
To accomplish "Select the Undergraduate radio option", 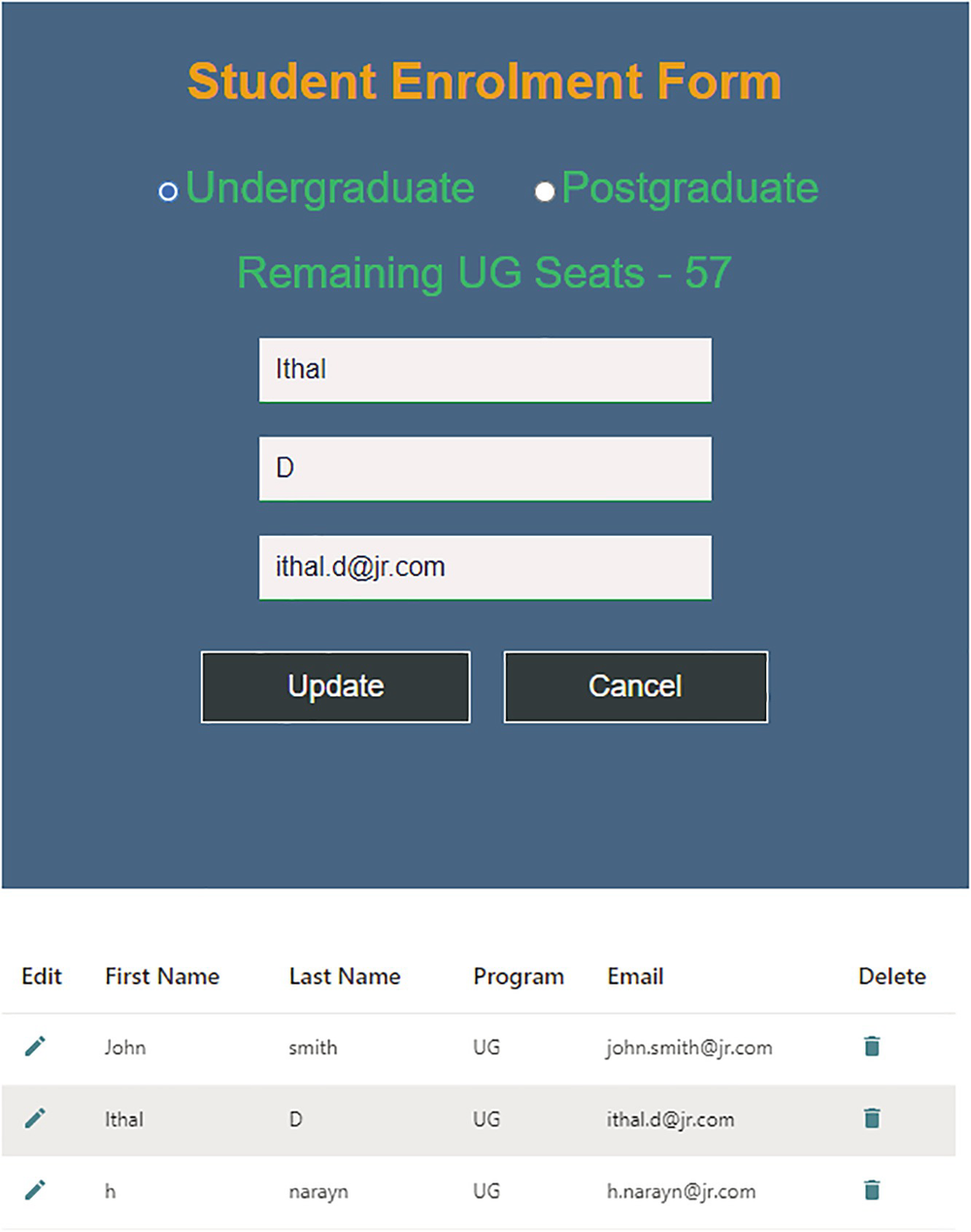I will click(x=168, y=191).
